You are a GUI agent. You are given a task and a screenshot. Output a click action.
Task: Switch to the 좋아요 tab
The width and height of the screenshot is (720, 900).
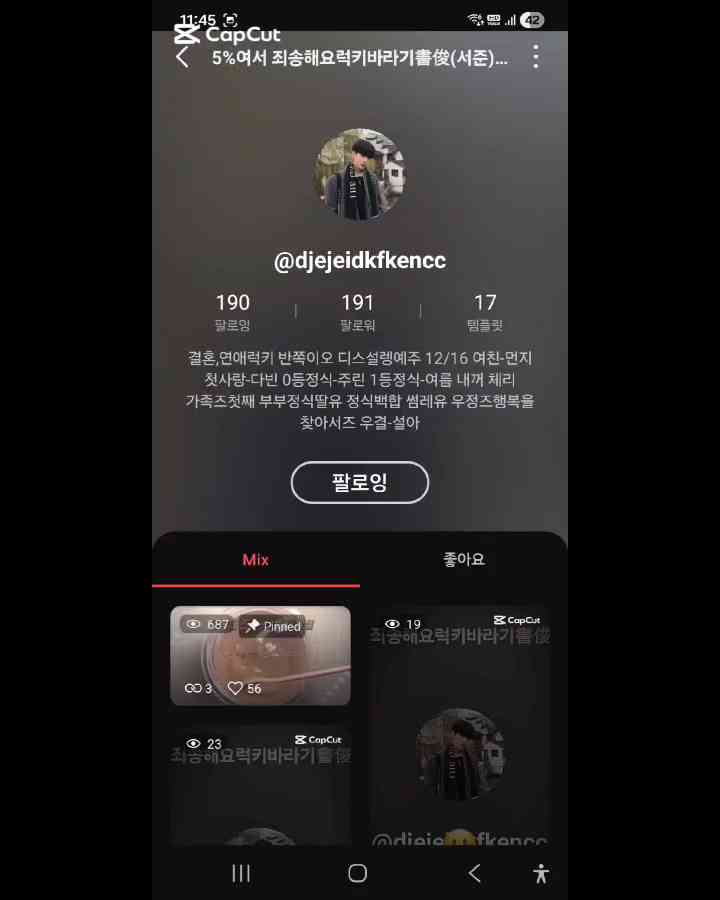point(464,560)
